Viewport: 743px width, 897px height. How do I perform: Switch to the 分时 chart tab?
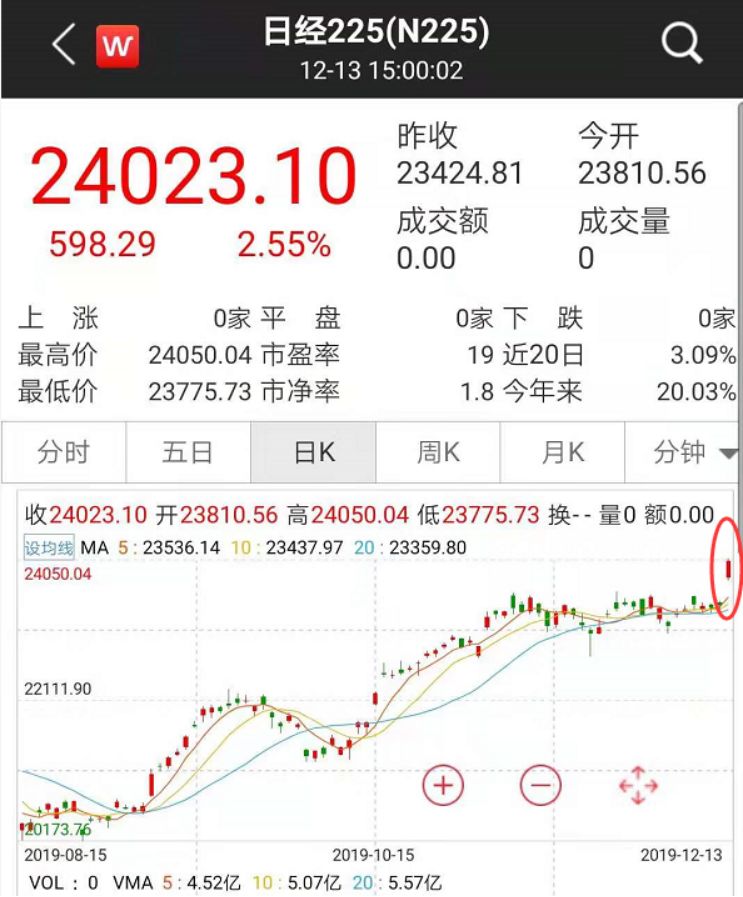click(63, 453)
